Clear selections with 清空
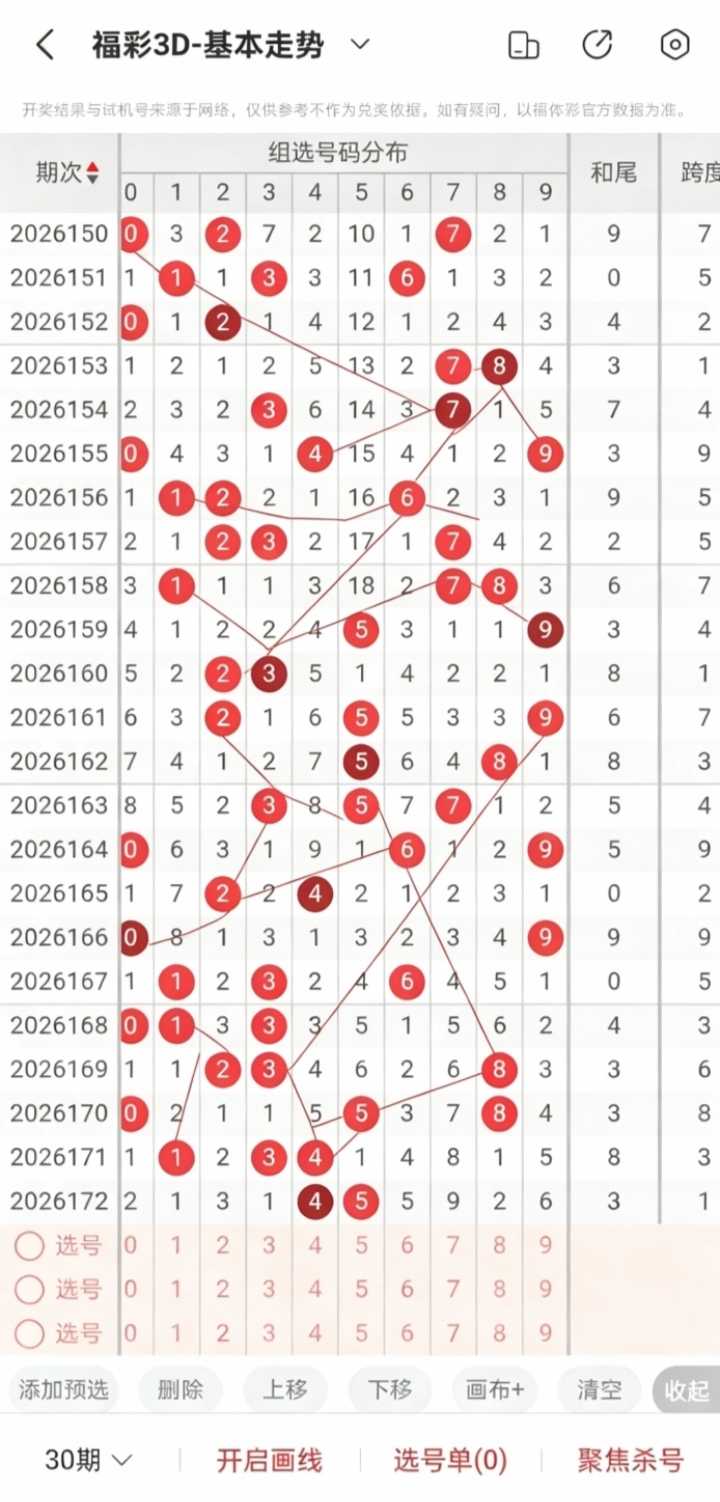Screen dimensions: 720x1502 pyautogui.click(x=600, y=1390)
